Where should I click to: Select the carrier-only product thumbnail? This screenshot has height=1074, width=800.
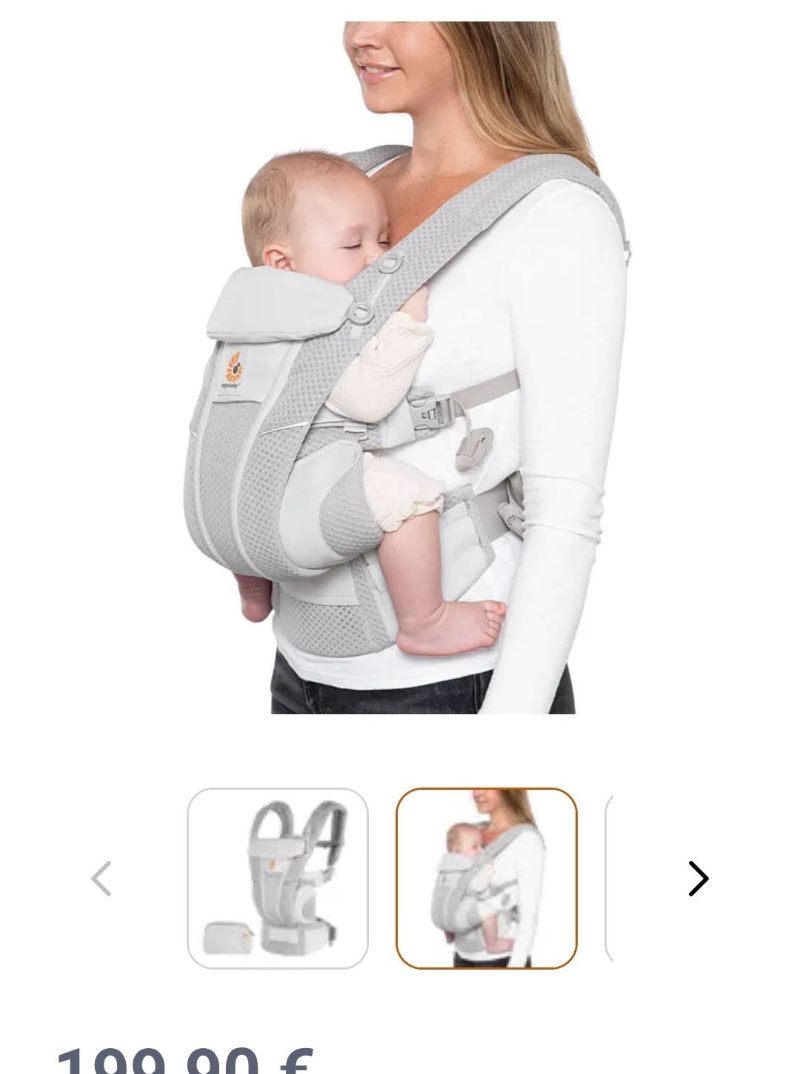point(278,878)
